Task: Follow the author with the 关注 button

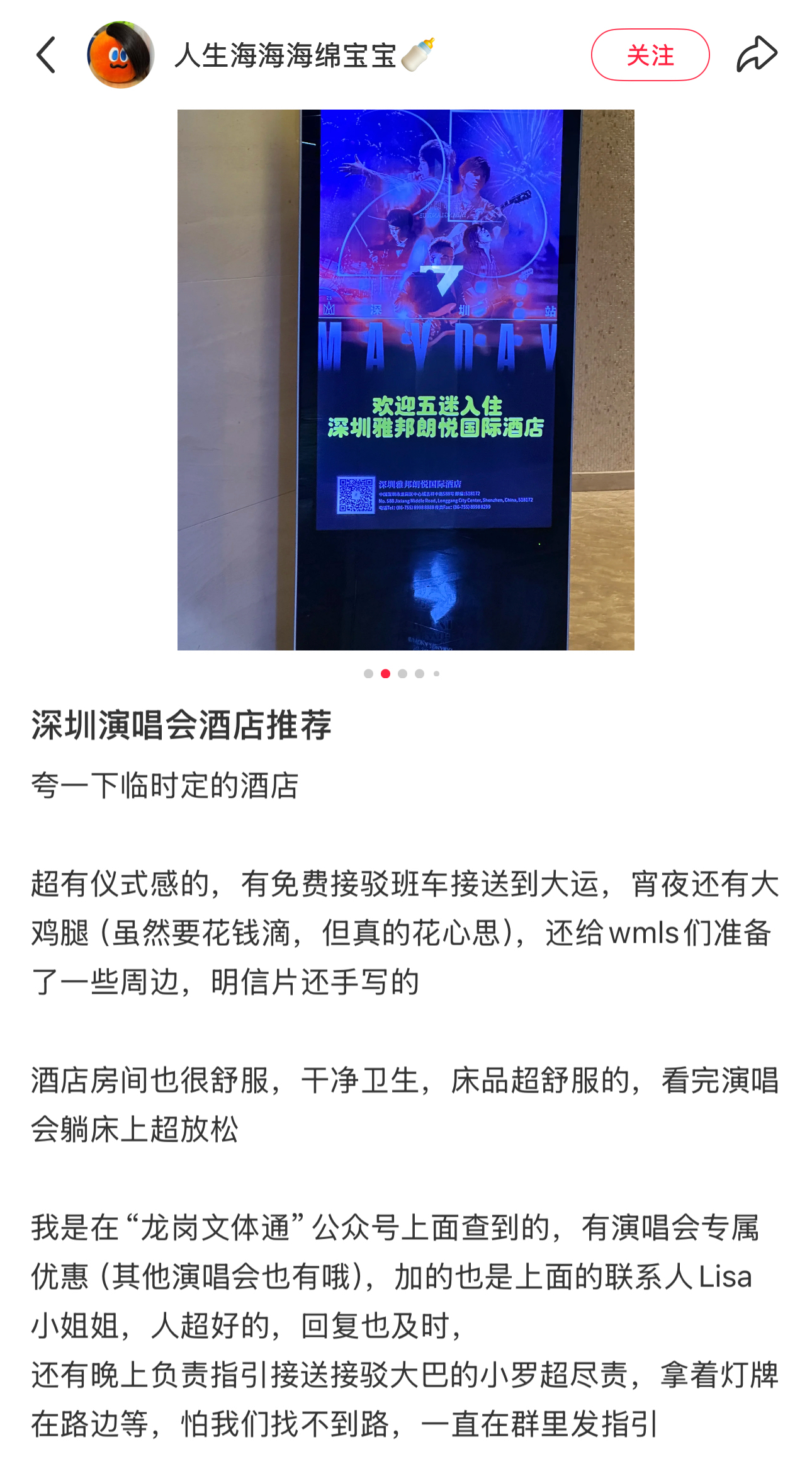Action: [x=650, y=55]
